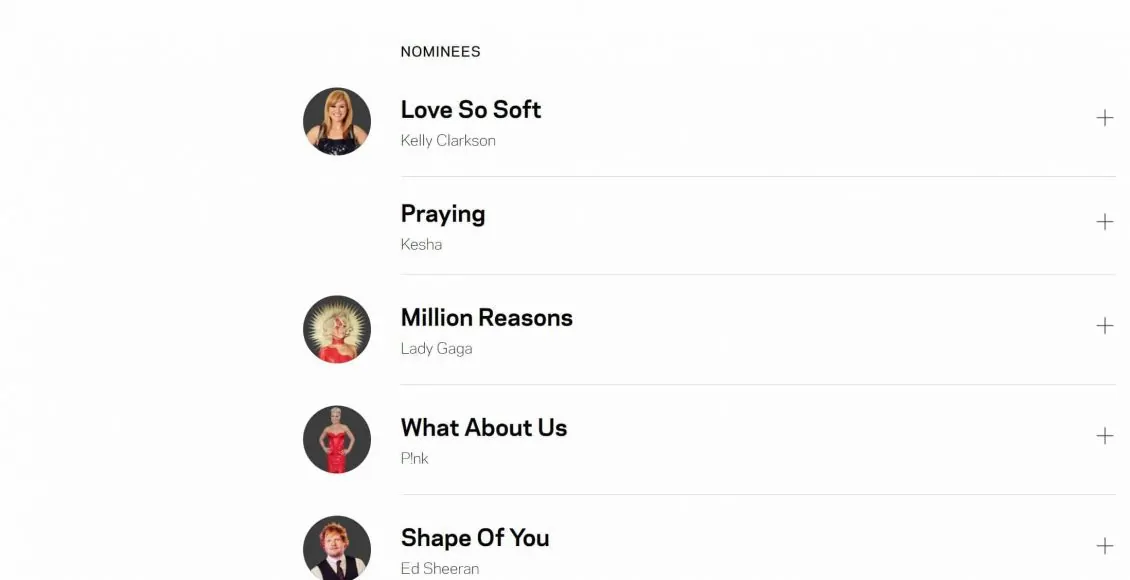Expand the Love So Soft nominee details
The width and height of the screenshot is (1130, 580).
pos(1104,118)
